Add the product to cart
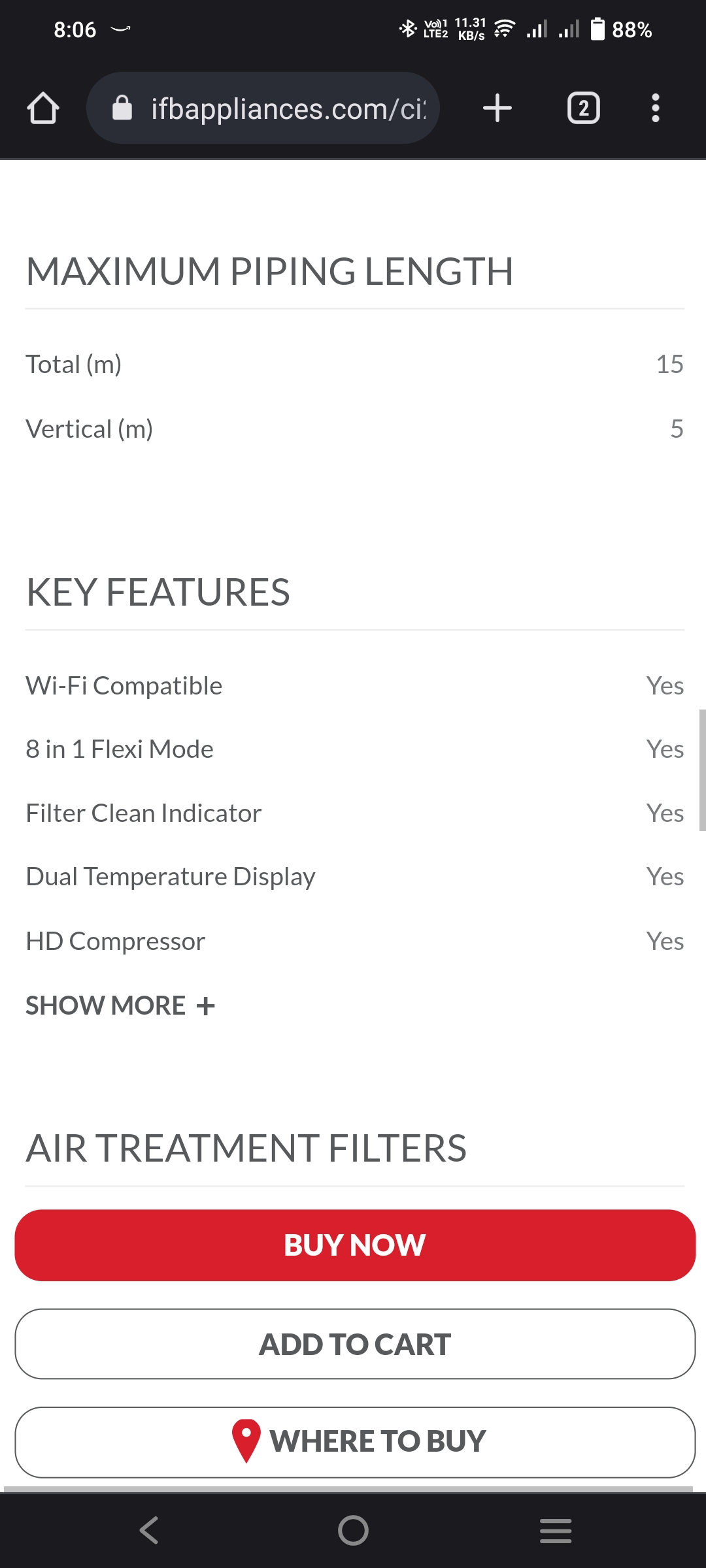This screenshot has width=706, height=1568. (x=355, y=1344)
